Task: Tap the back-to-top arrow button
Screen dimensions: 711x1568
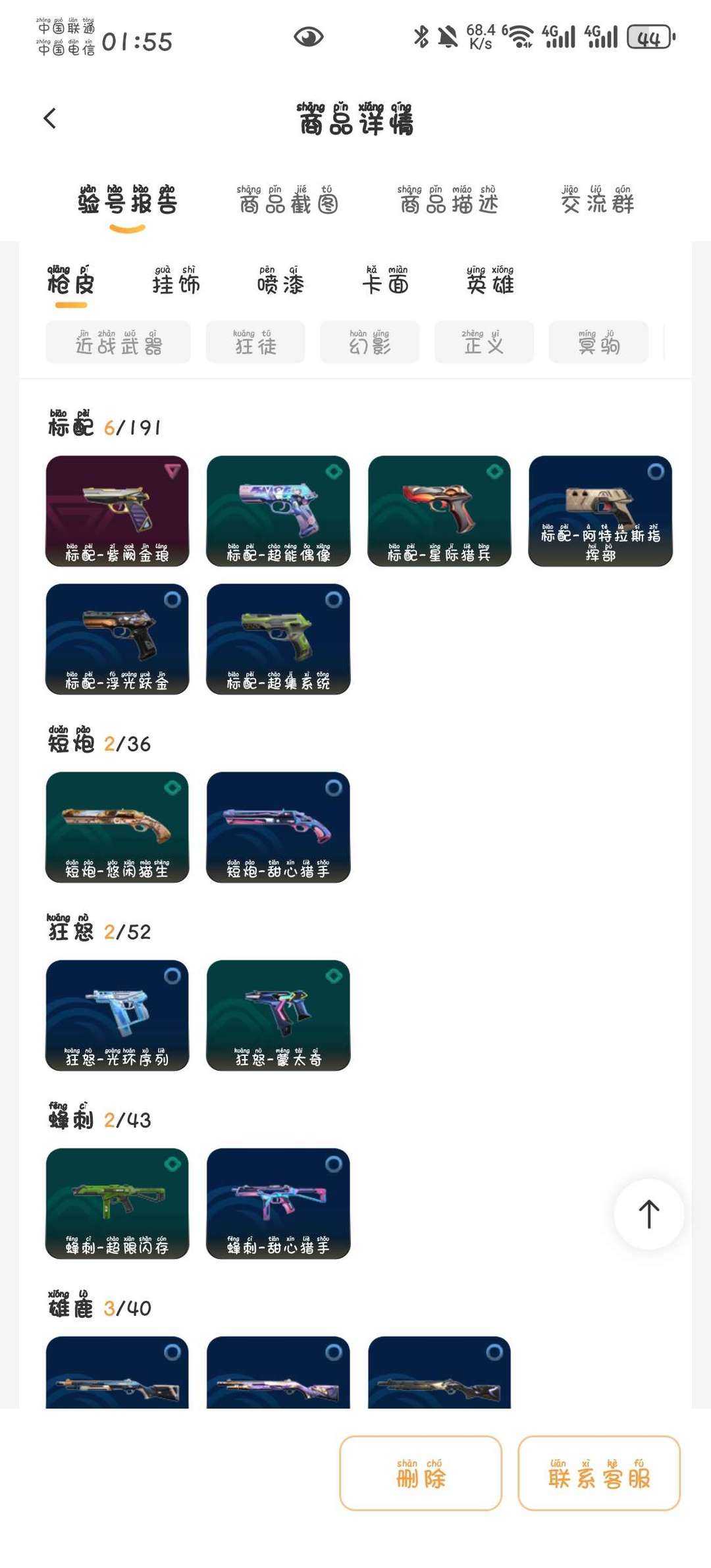Action: 649,1214
